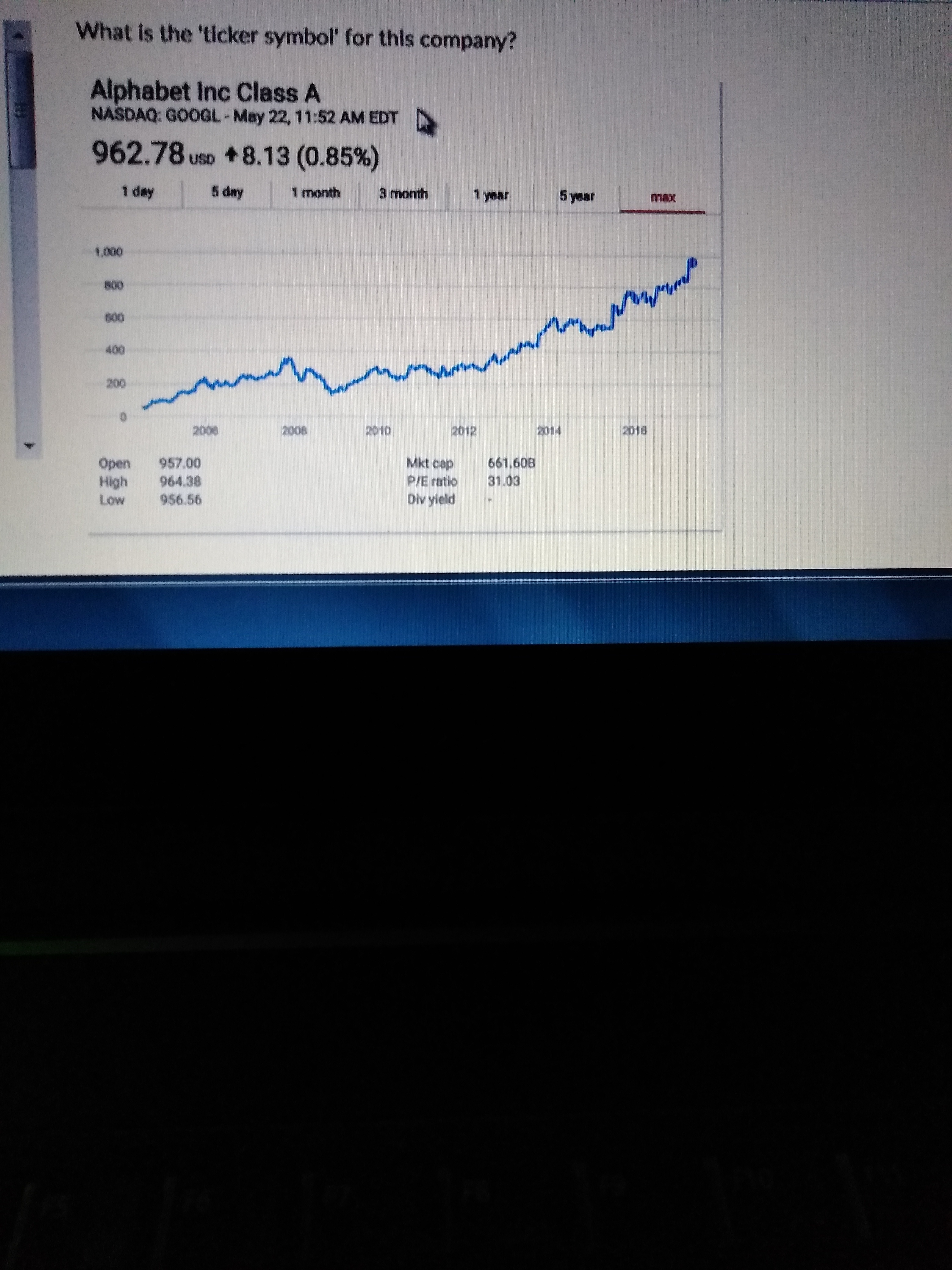Image resolution: width=952 pixels, height=1270 pixels.
Task: Show the 1 month chart
Action: pyautogui.click(x=316, y=194)
